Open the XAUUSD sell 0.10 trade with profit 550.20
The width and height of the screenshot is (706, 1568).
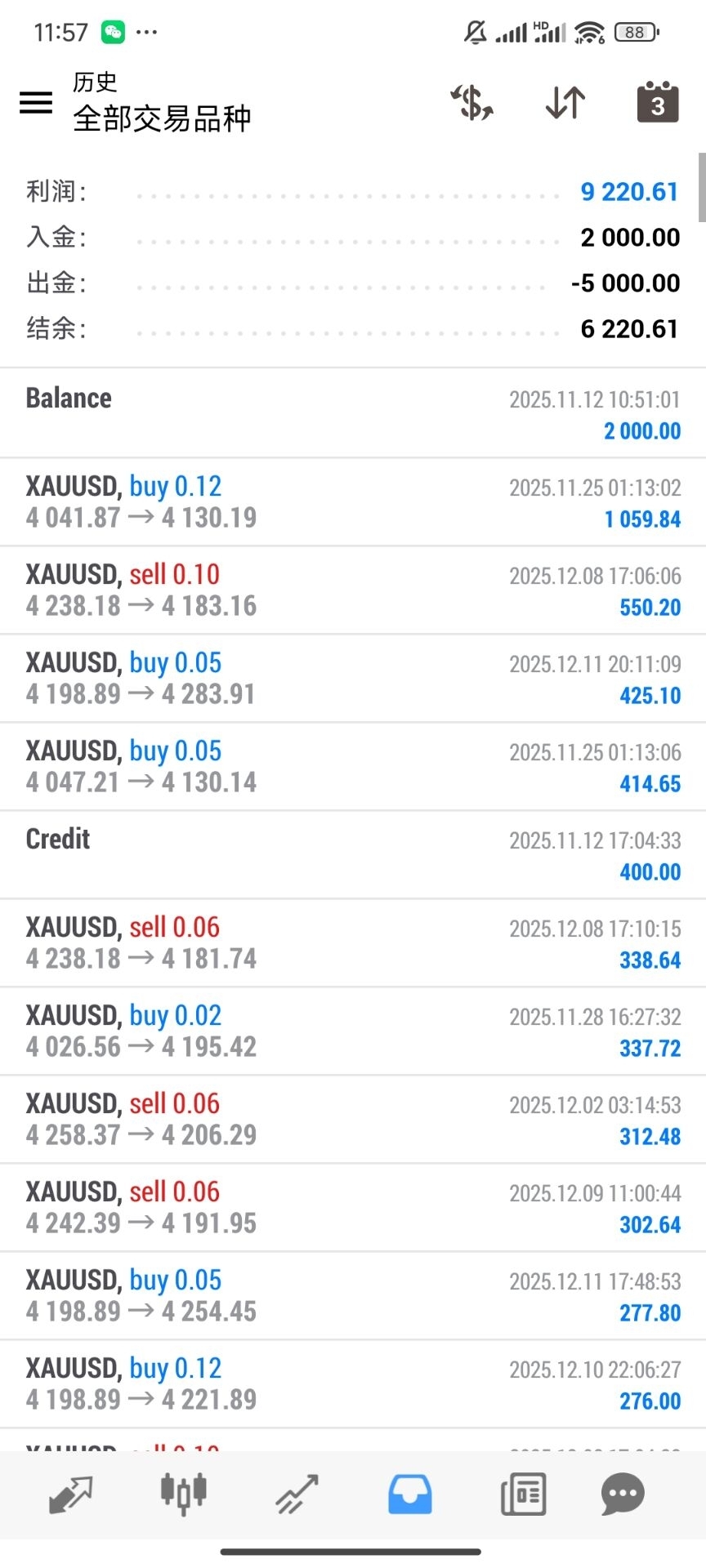353,590
